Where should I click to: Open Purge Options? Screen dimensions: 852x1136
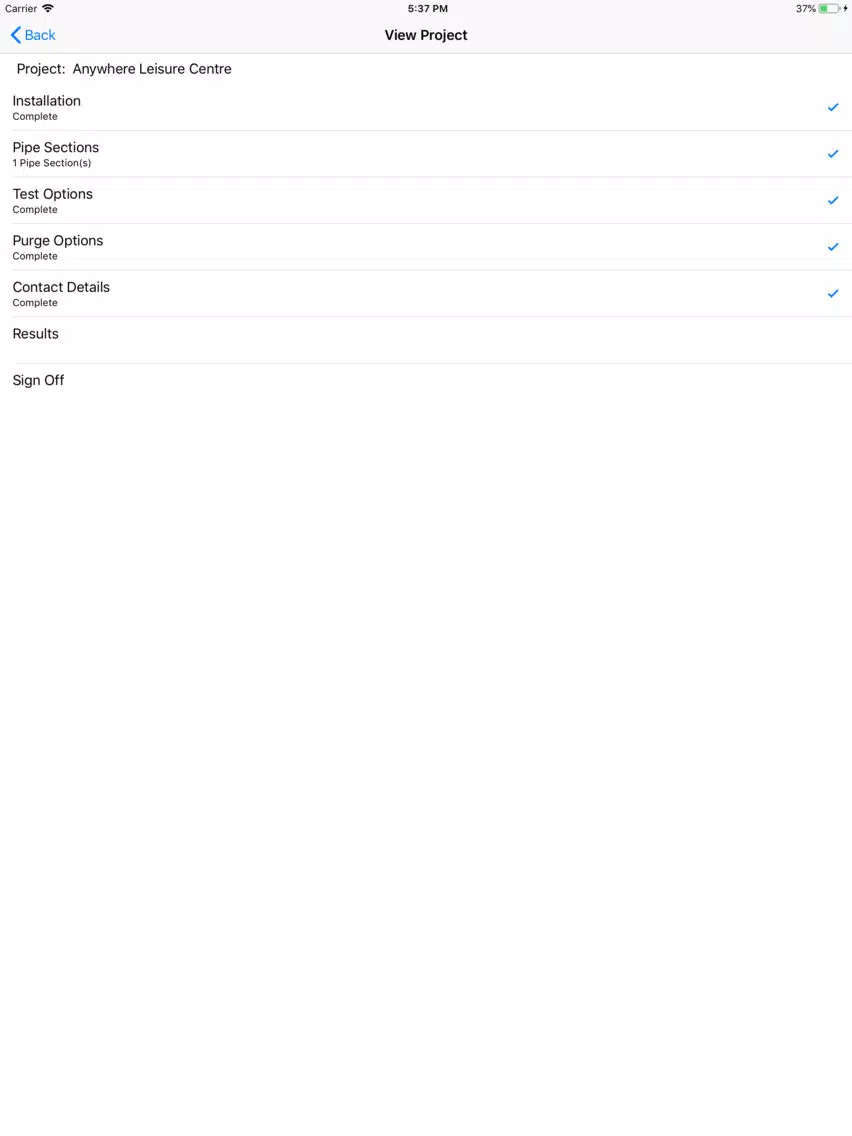[x=426, y=247]
